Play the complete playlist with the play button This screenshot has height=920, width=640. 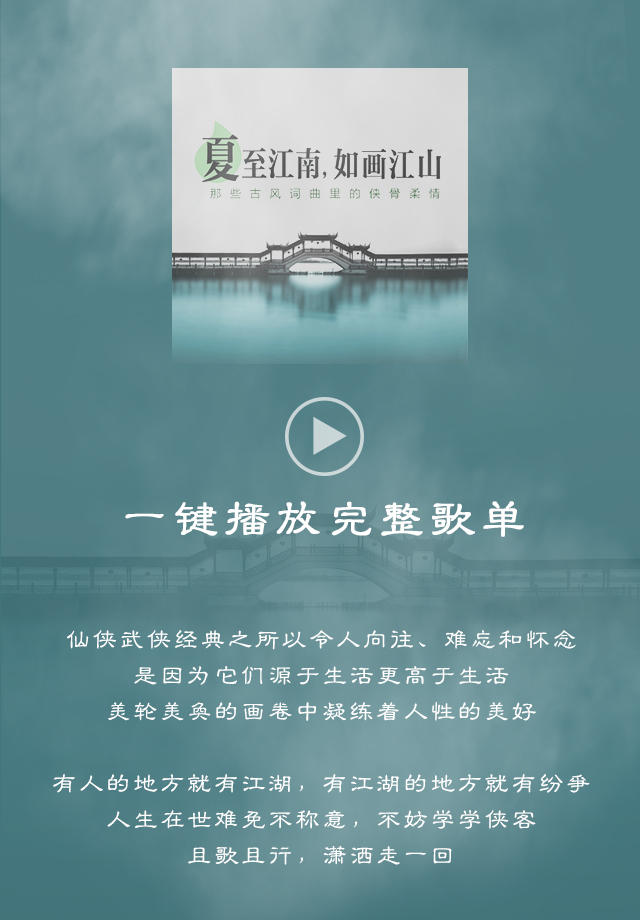pyautogui.click(x=324, y=436)
